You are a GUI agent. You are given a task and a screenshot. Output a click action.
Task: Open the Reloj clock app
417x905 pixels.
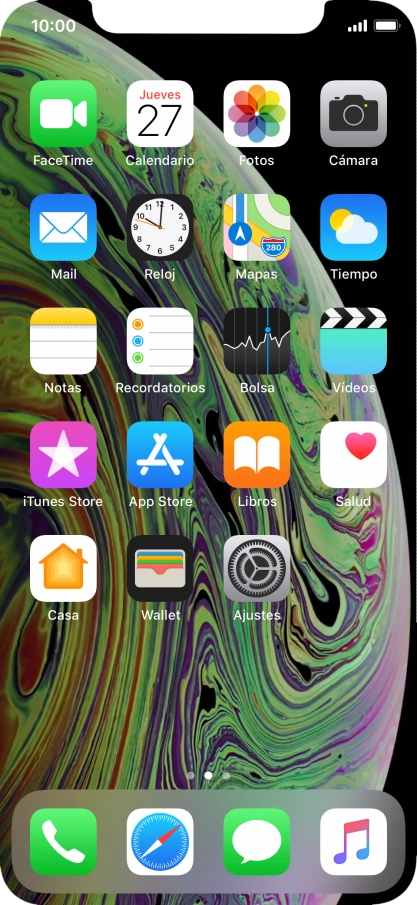[160, 227]
